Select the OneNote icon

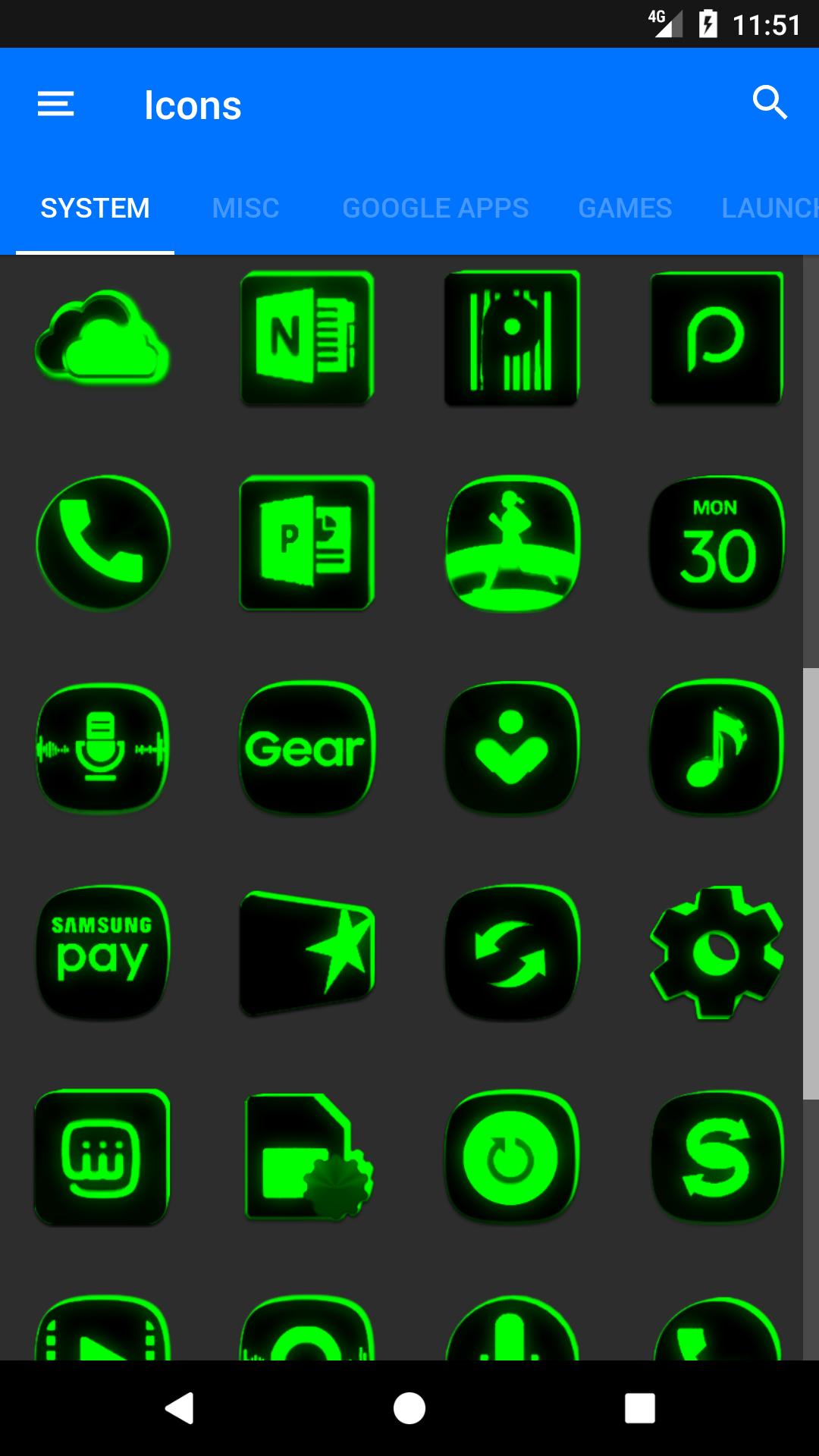307,337
